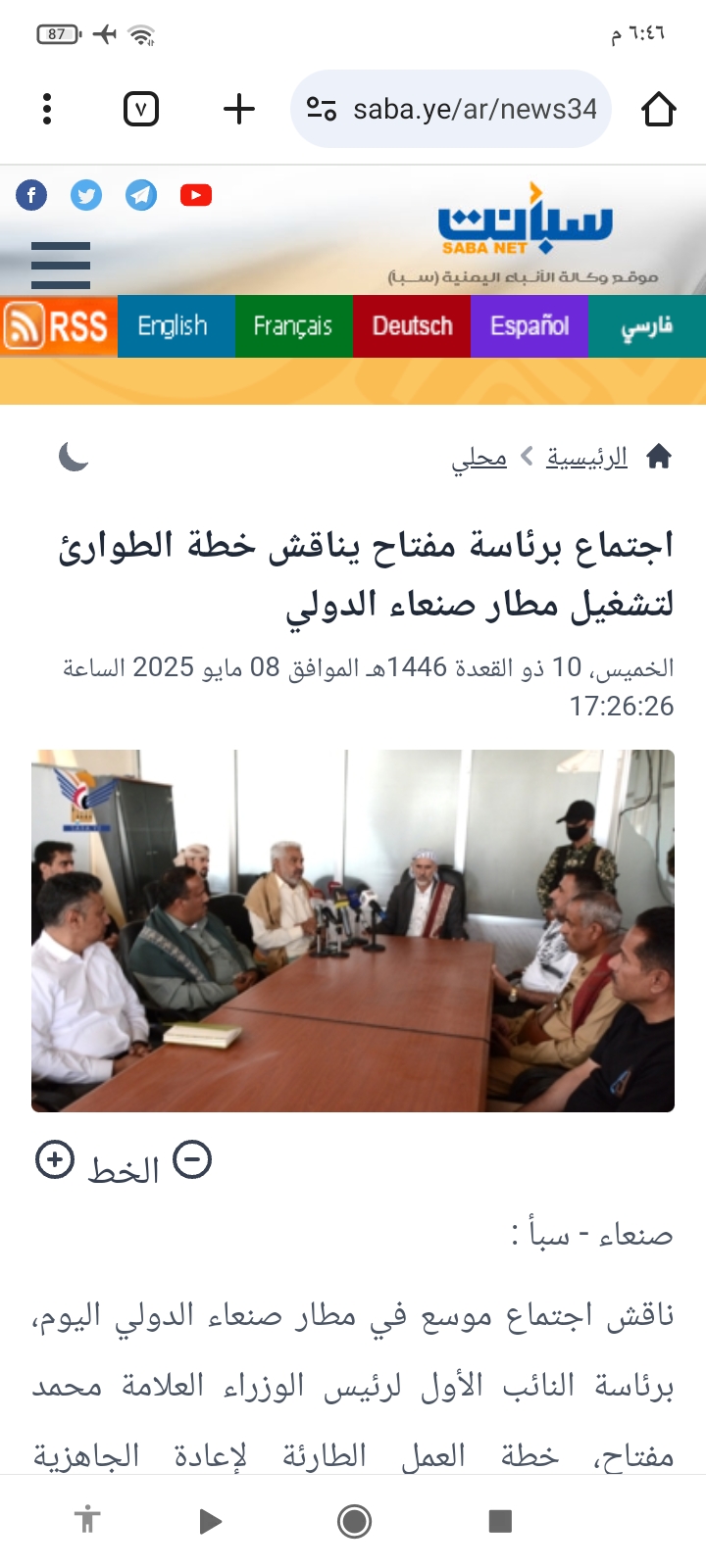Open the tab switcher

[141, 109]
